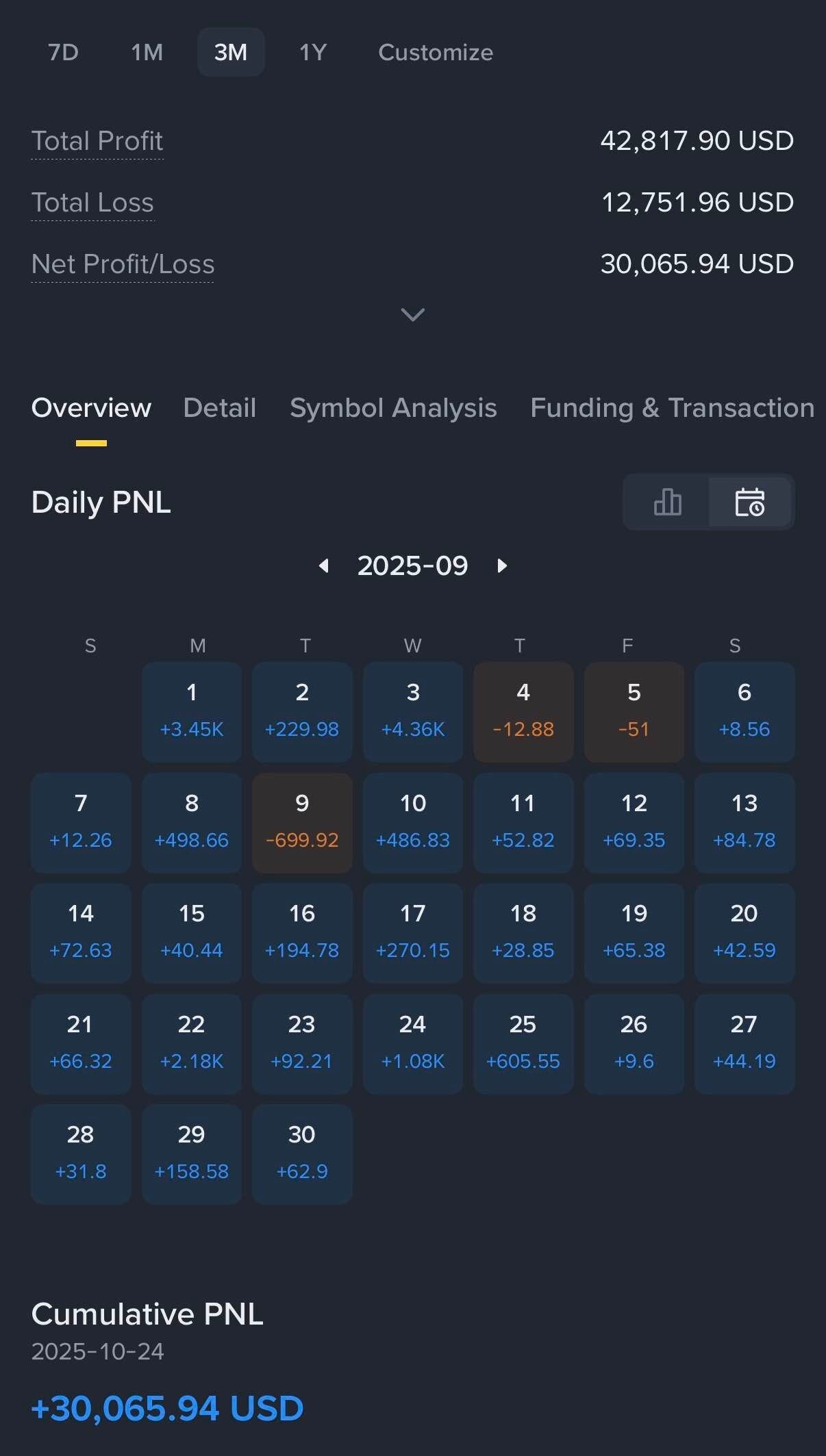The image size is (826, 1456).
Task: Go to the next month
Action: pos(502,566)
